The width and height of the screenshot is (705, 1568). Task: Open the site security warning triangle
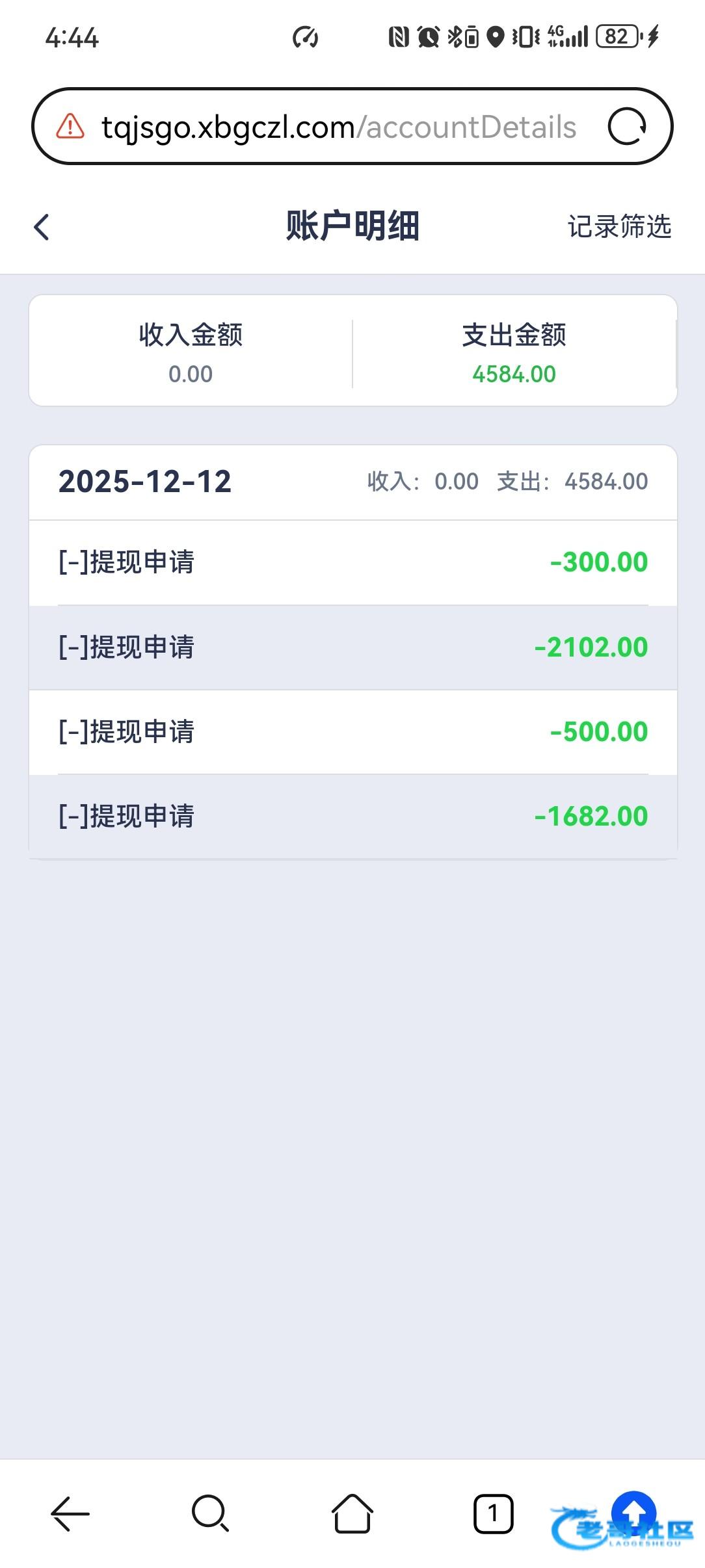pos(70,127)
